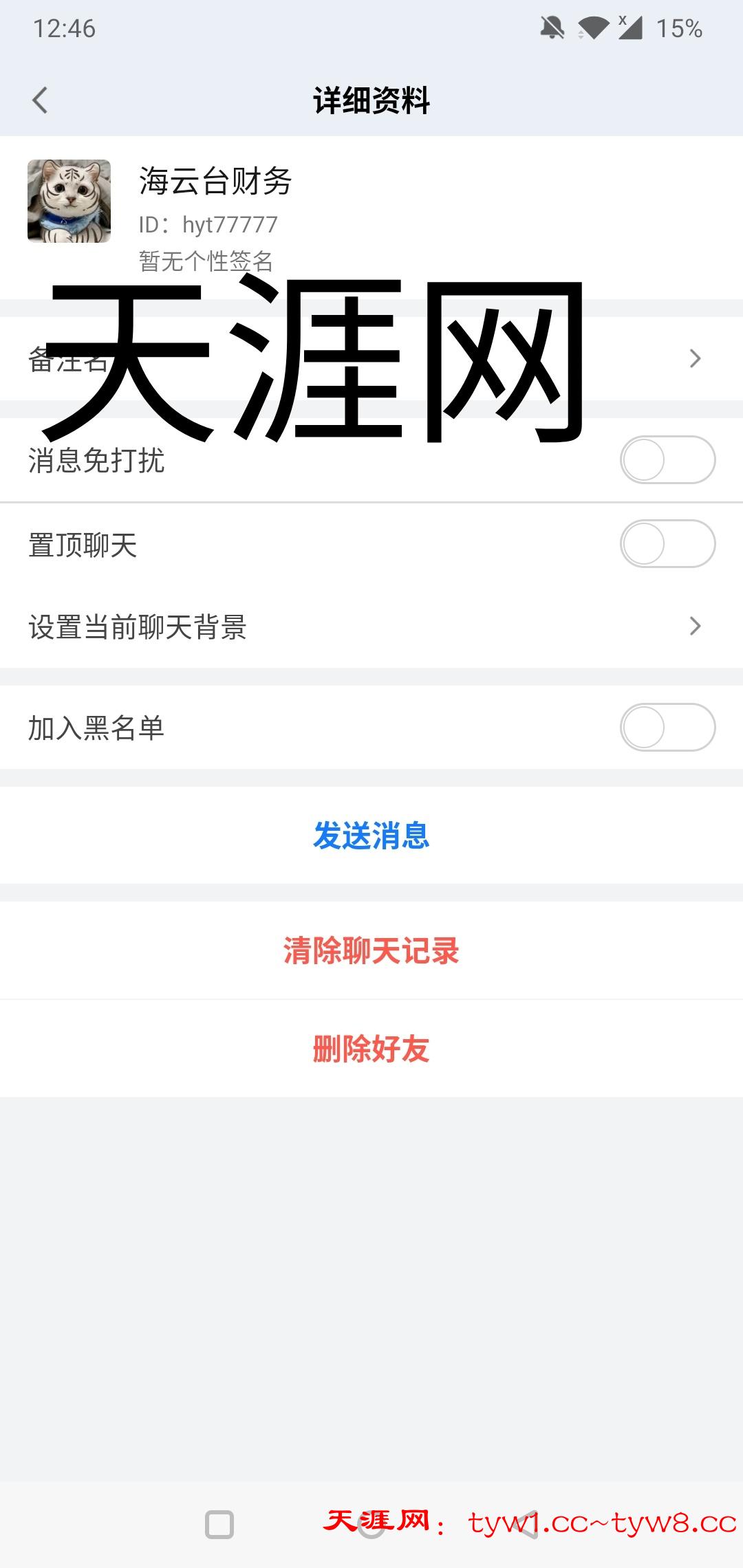Select 清除聊天记录 to clear chat history
This screenshot has width=743, height=1568.
tap(371, 951)
